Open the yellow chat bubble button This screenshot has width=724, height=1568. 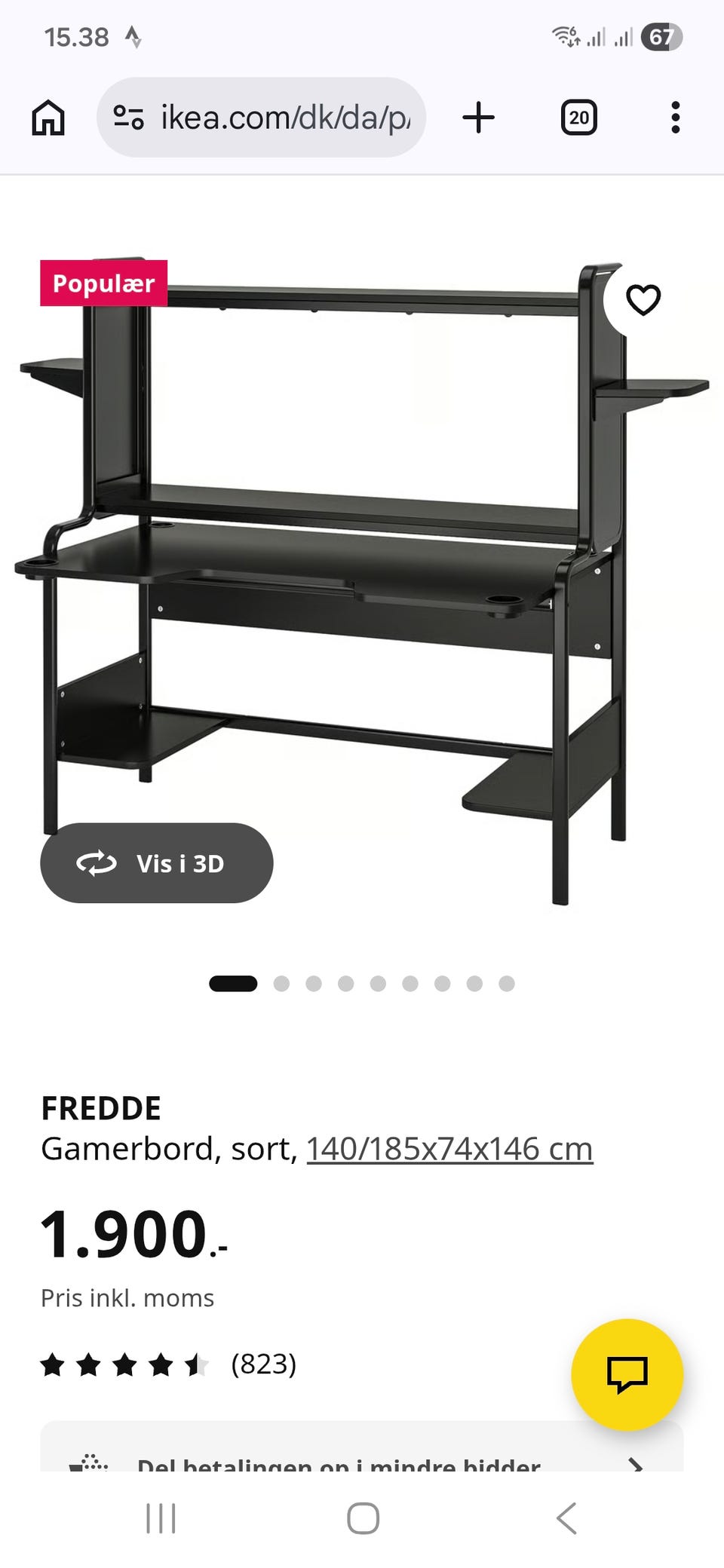[x=627, y=1374]
